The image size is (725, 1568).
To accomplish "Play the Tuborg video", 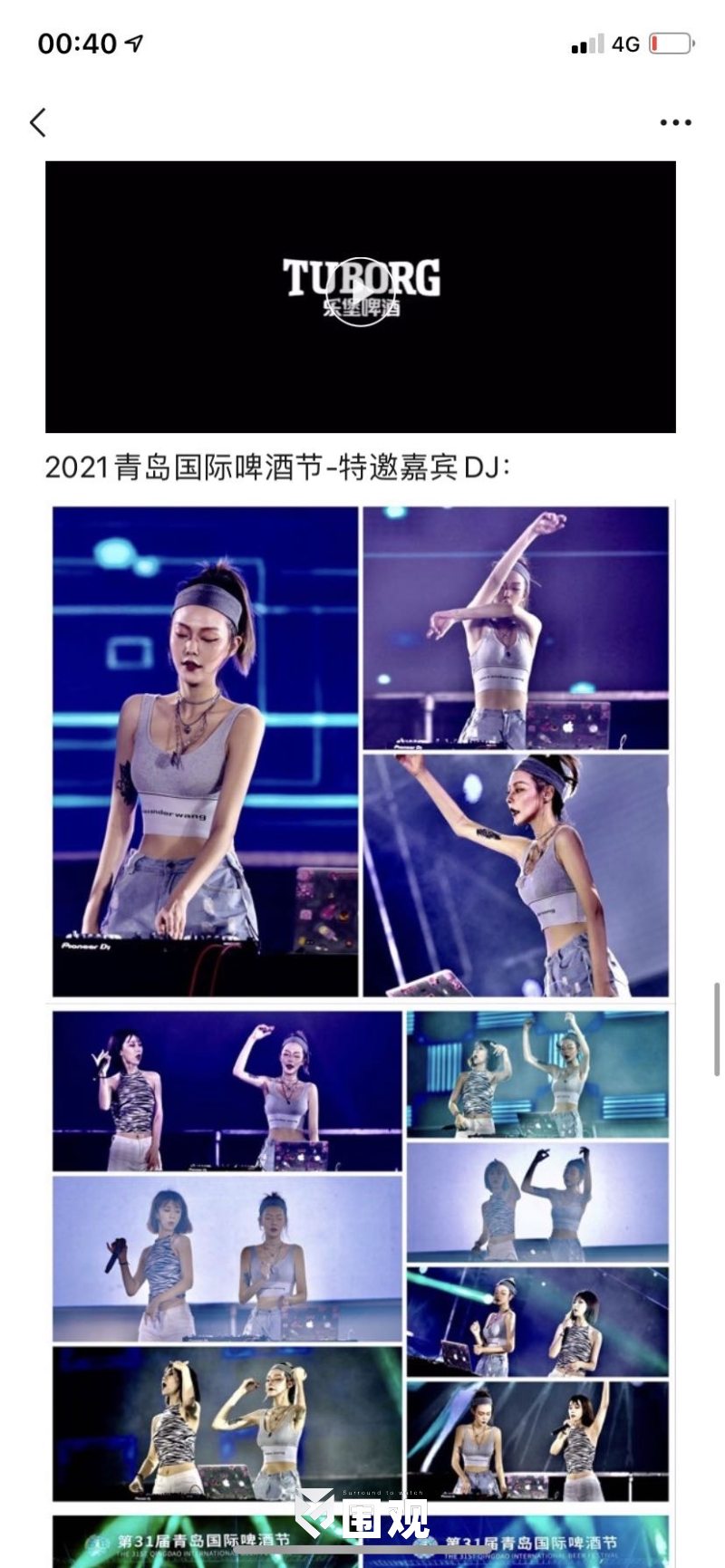I will (x=361, y=291).
